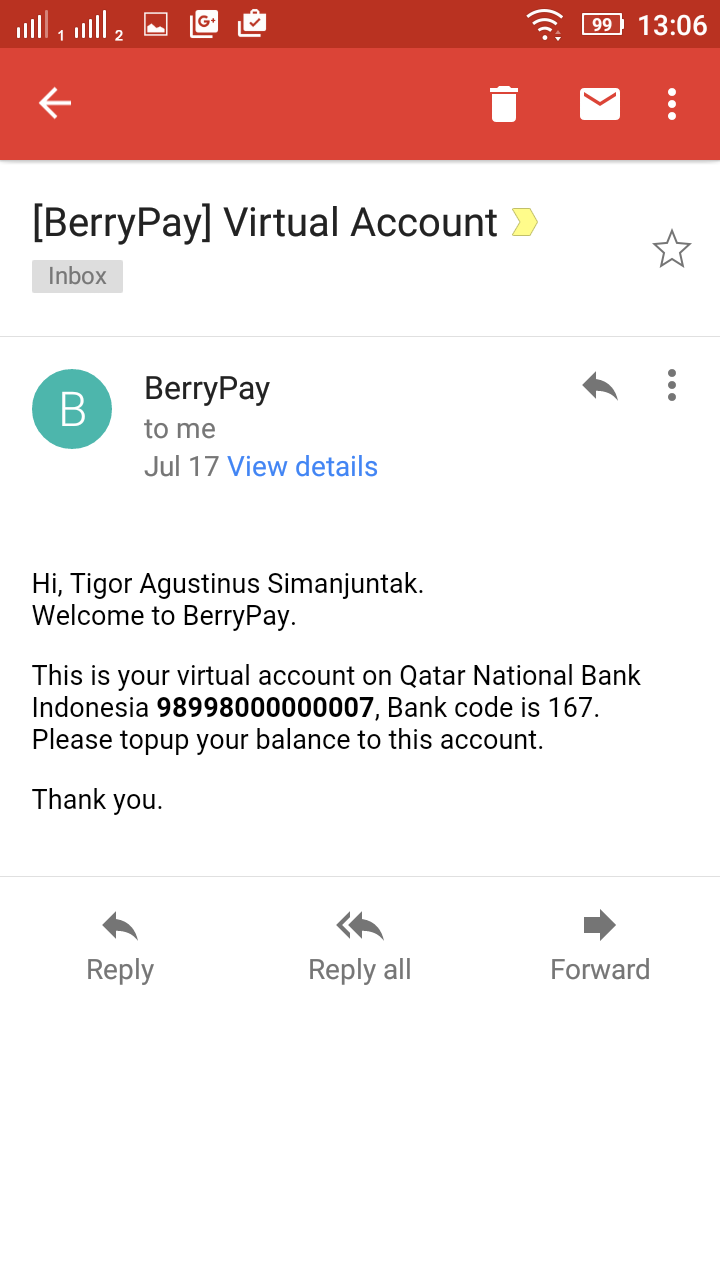Star the BerryPay Virtual Account email
Viewport: 720px width, 1280px height.
click(671, 249)
